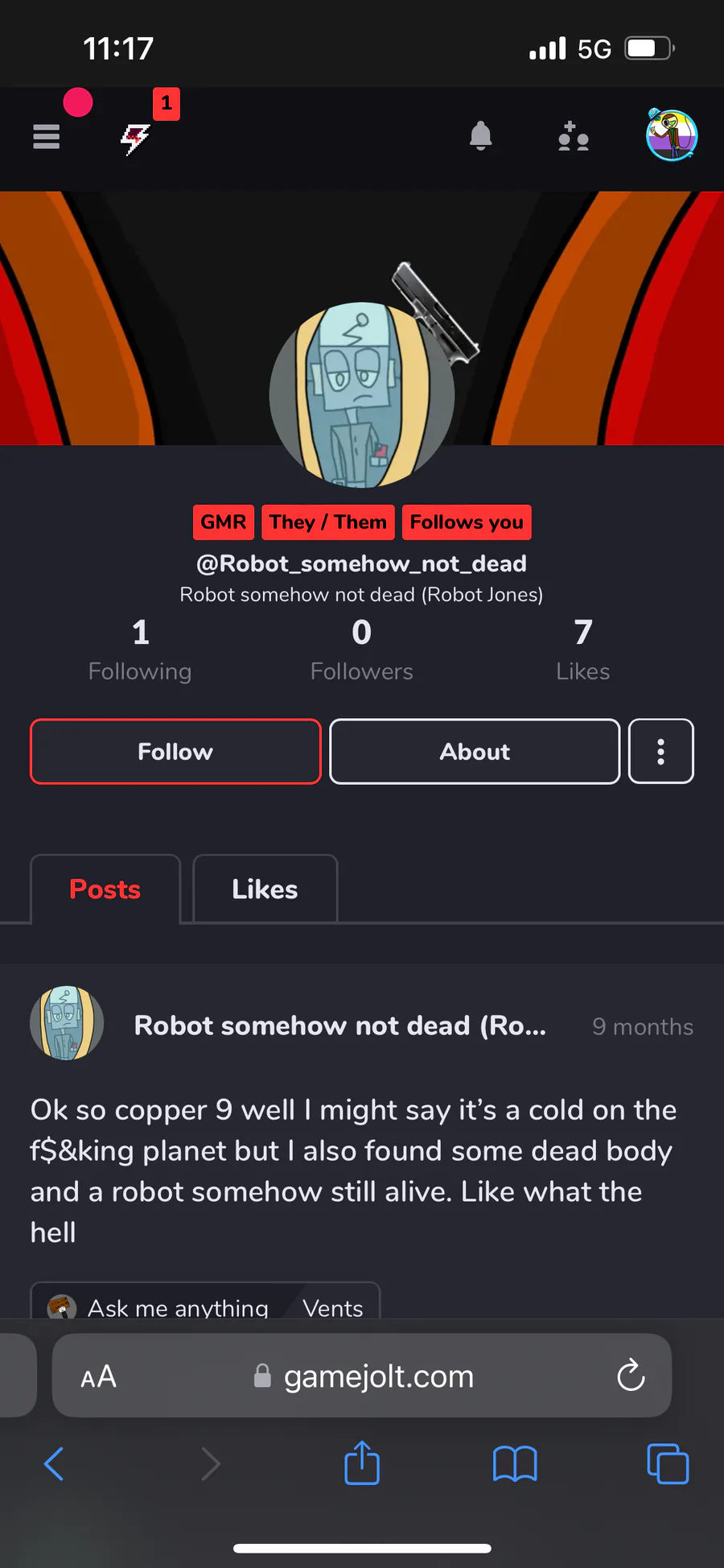Open the three-dot profile options
Viewport: 724px width, 1568px height.
[x=660, y=751]
